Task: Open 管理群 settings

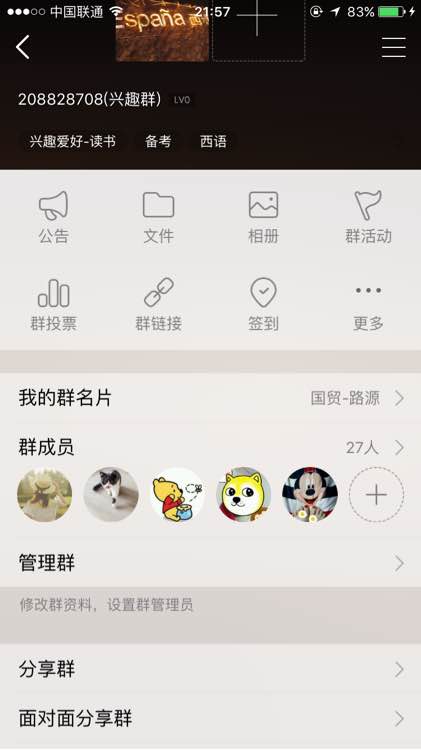Action: (210, 563)
